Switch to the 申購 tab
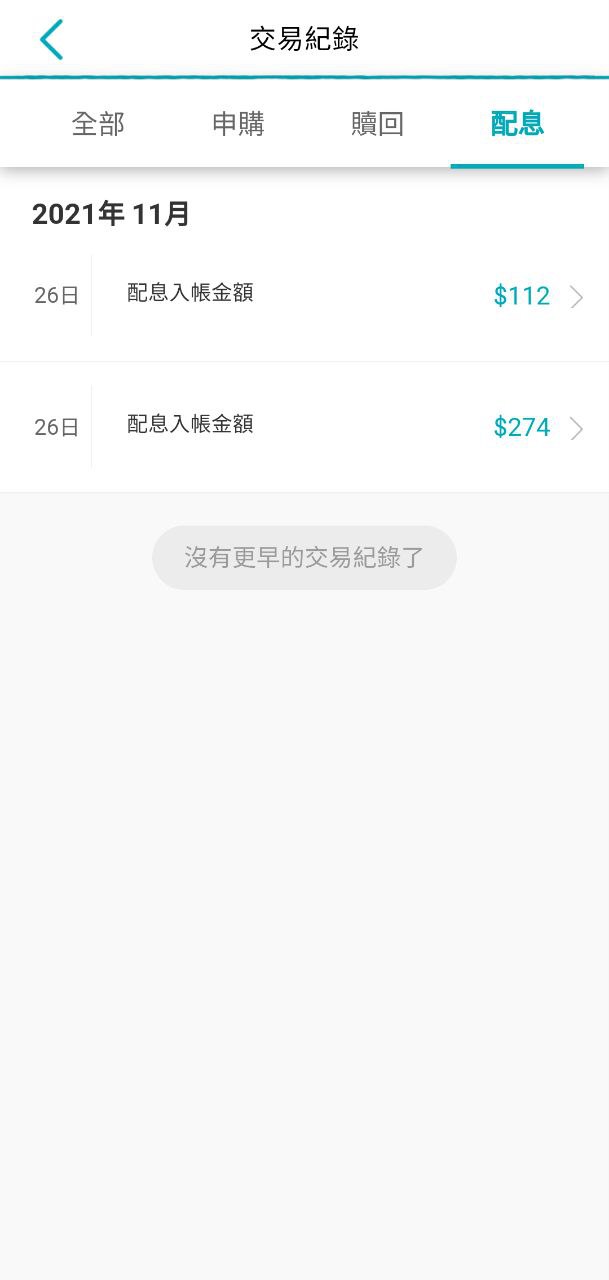Image resolution: width=609 pixels, height=1280 pixels. pos(238,124)
